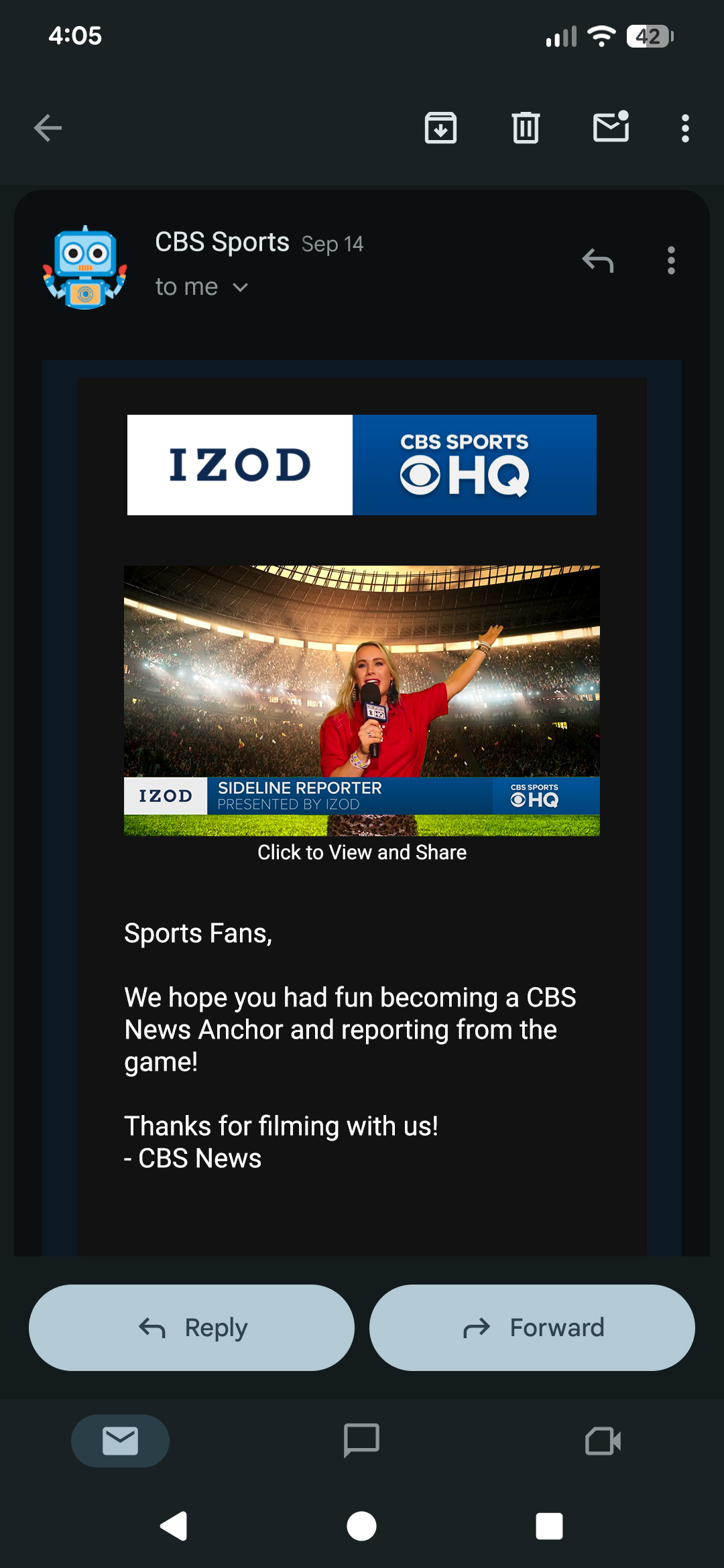The width and height of the screenshot is (724, 1568).
Task: Switch to the Meet video tab
Action: tap(603, 1440)
